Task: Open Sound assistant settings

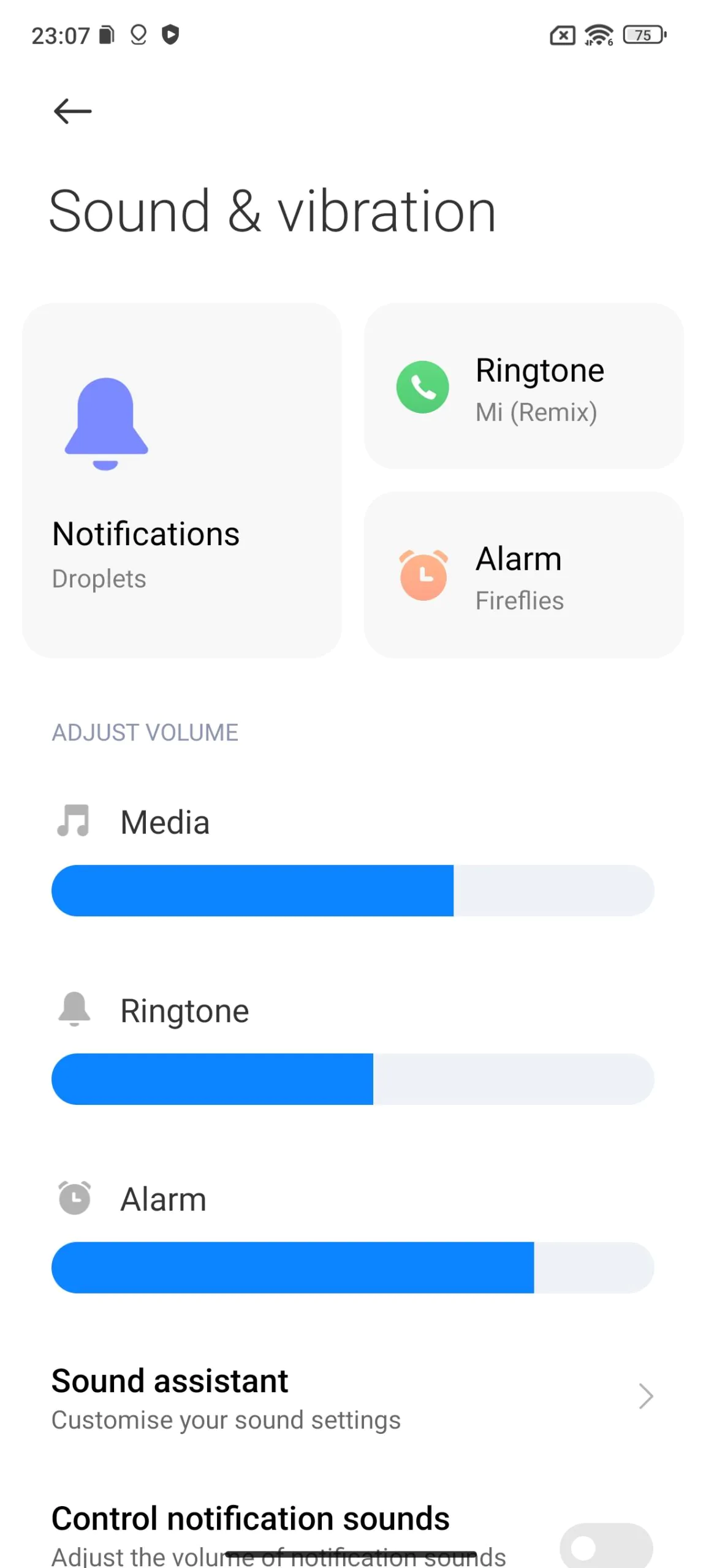Action: click(x=353, y=1398)
